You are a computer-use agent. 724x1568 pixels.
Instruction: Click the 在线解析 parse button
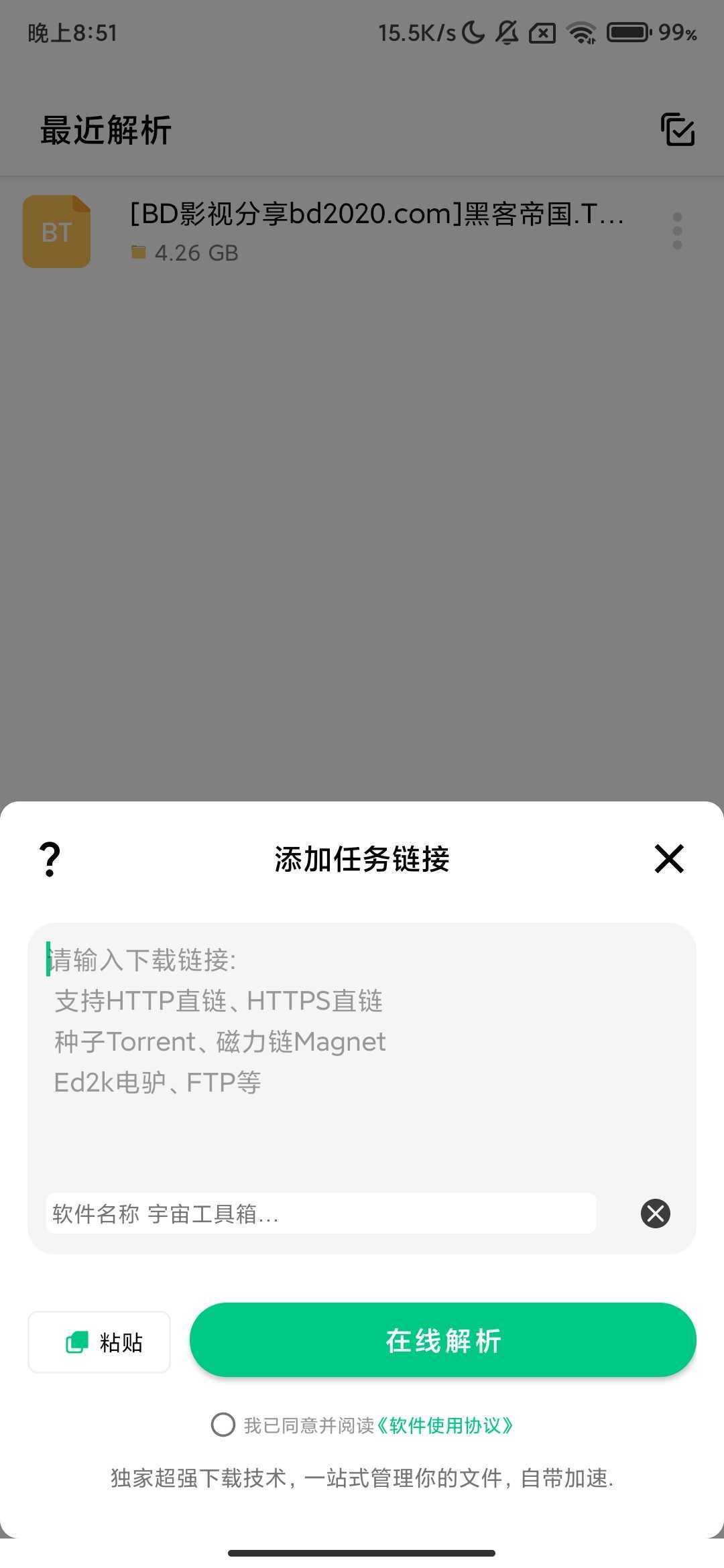point(442,1341)
